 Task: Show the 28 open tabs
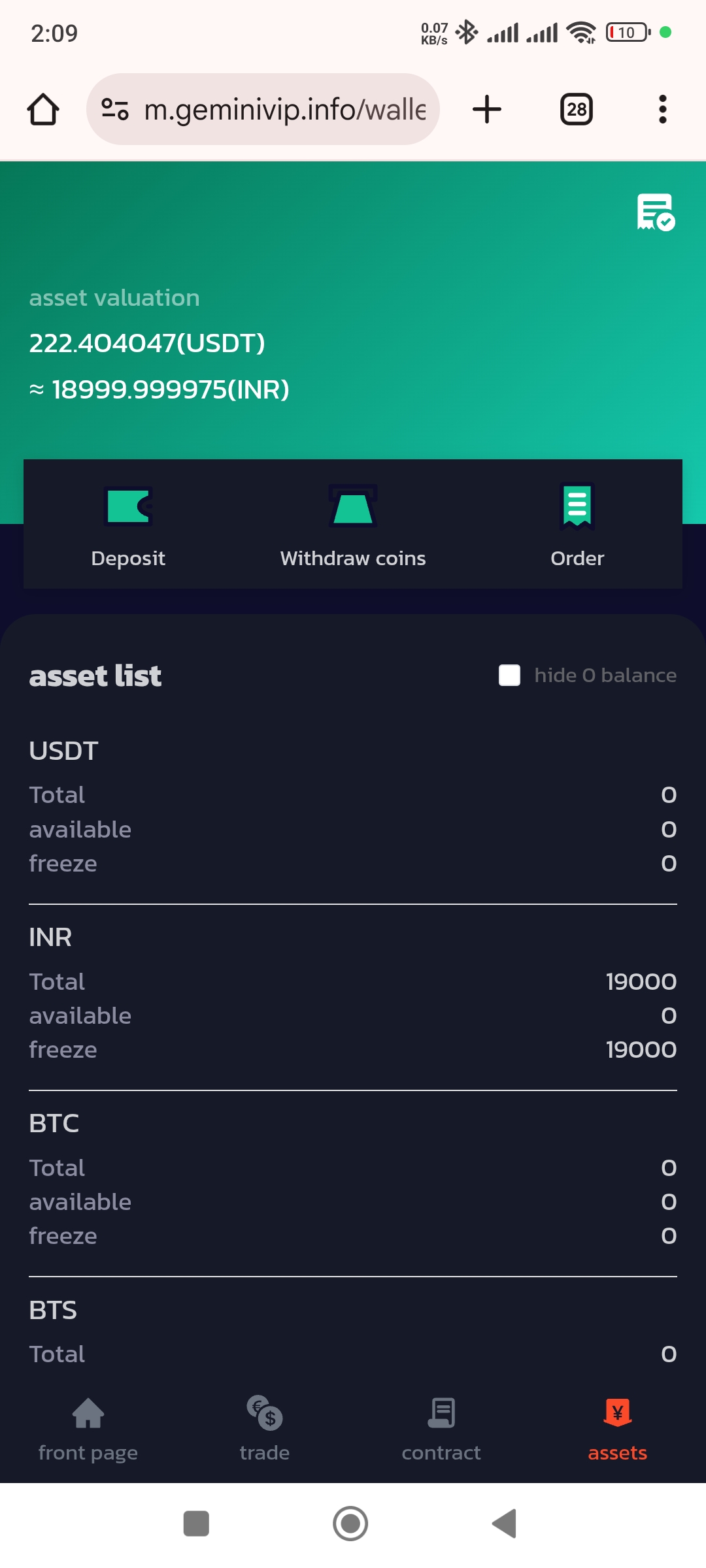click(577, 109)
